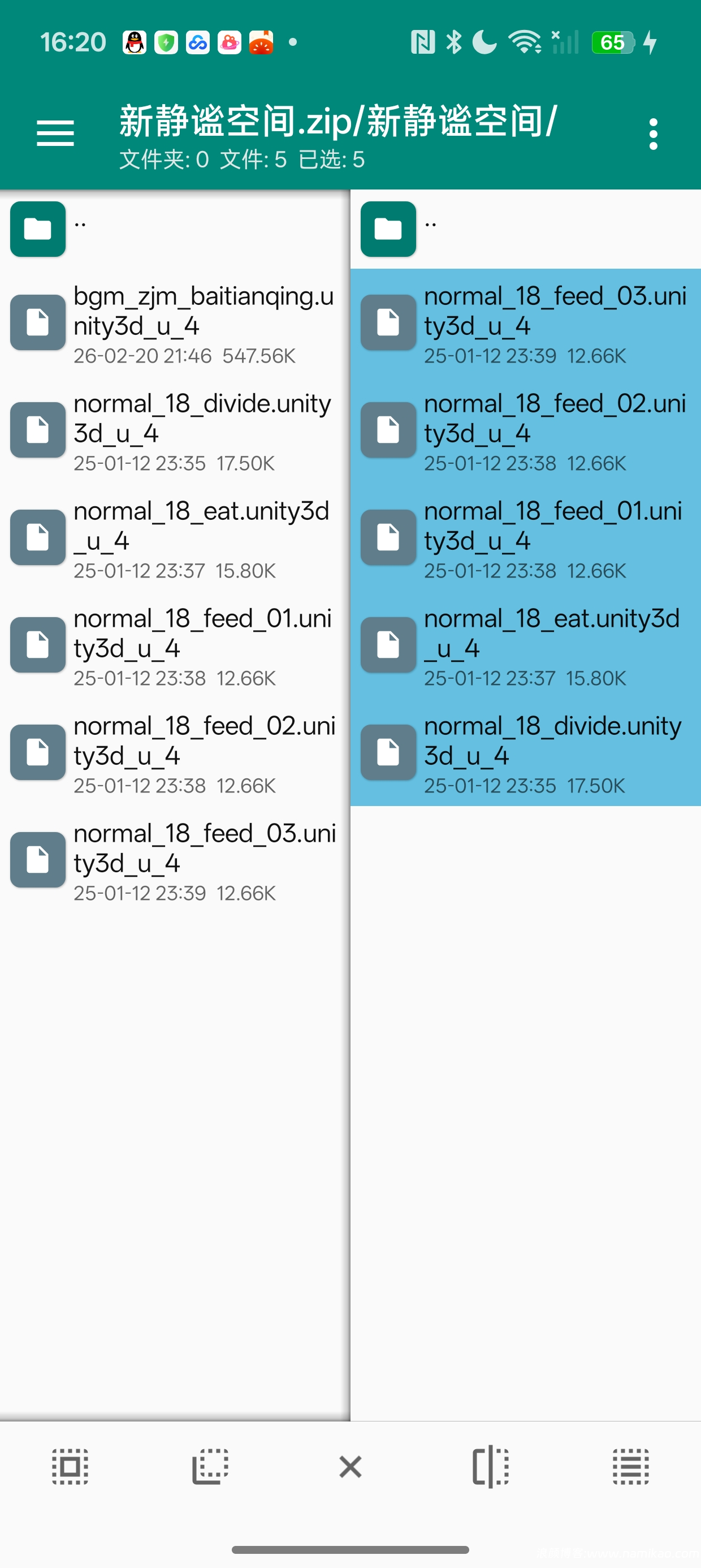Deselect the highlighted normal_18_divide.unity3d_u_4 file
701x1568 pixels.
[x=525, y=753]
